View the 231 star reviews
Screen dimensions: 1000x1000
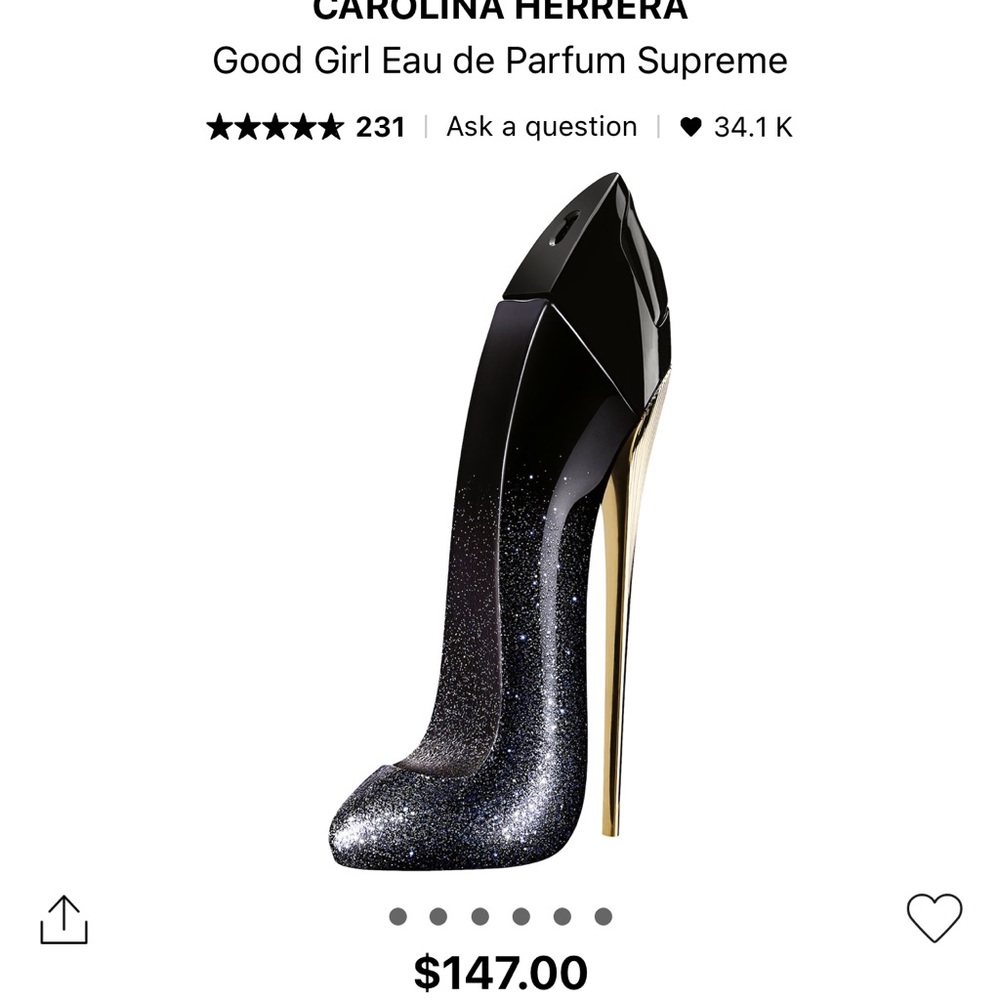(305, 127)
